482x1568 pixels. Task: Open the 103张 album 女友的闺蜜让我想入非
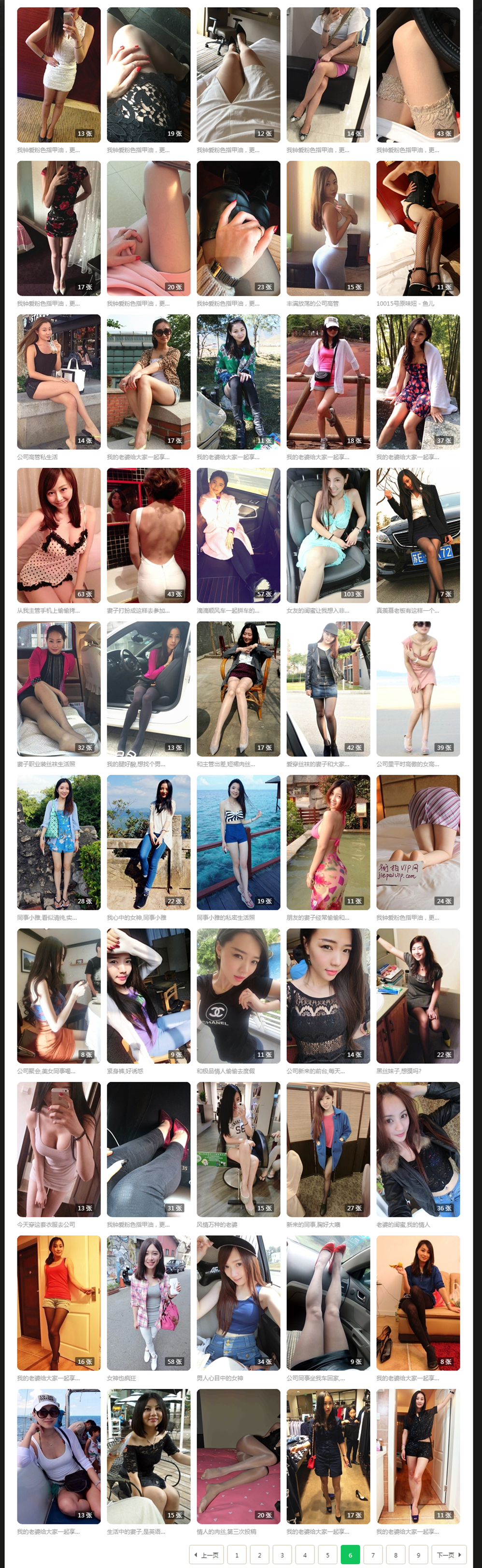click(x=328, y=535)
